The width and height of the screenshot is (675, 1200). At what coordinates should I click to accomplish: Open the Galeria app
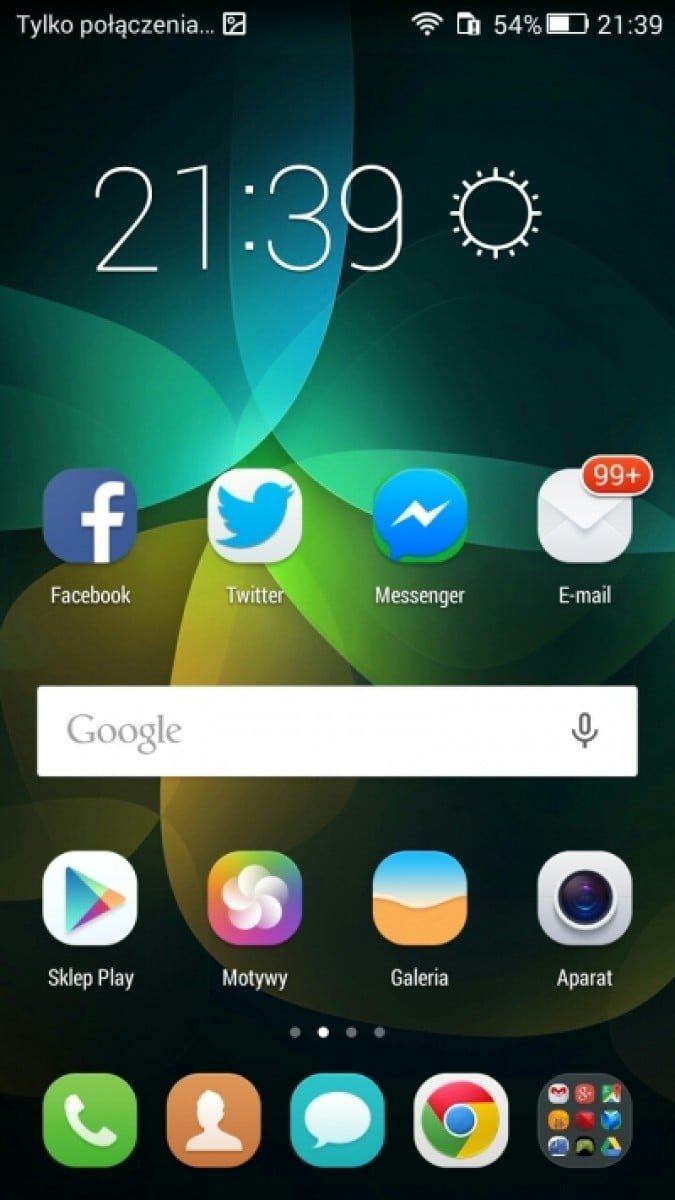click(420, 898)
